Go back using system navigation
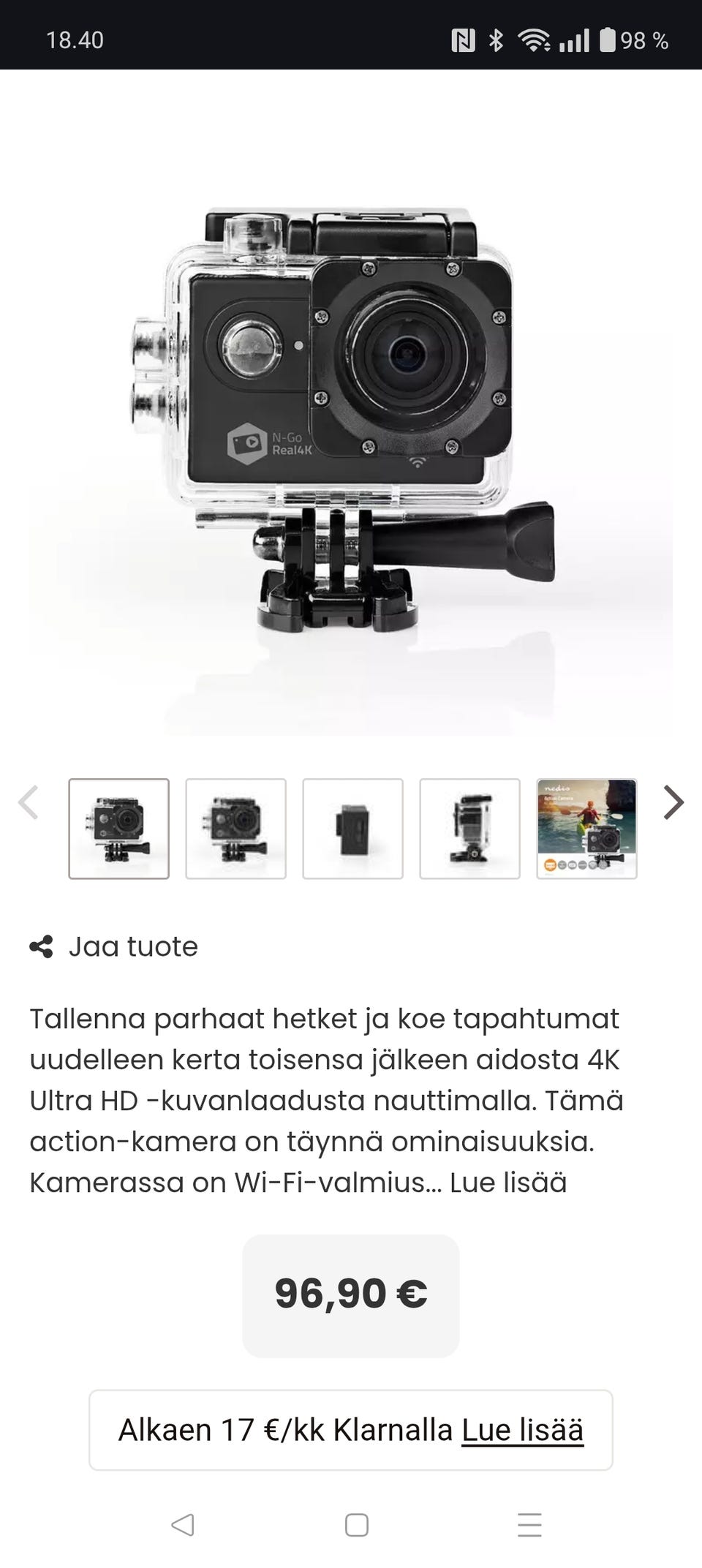 pos(182,1525)
